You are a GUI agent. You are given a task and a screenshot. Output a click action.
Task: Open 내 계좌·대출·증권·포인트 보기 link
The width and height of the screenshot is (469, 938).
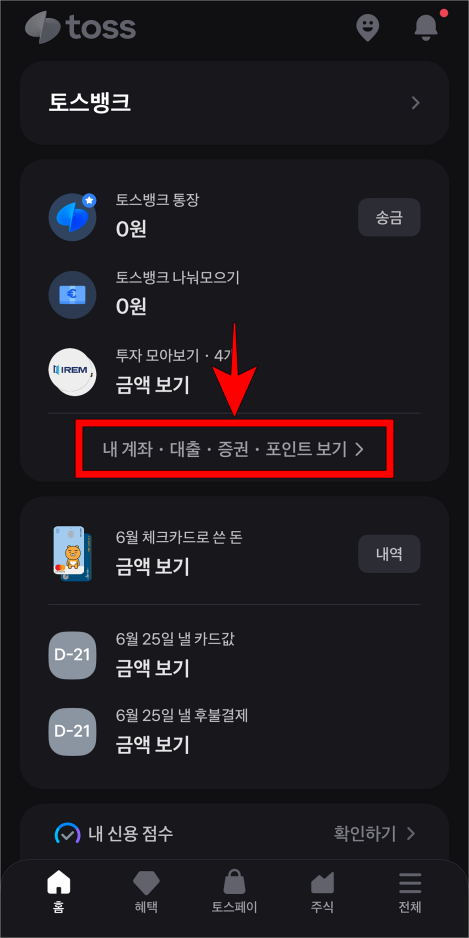point(234,449)
